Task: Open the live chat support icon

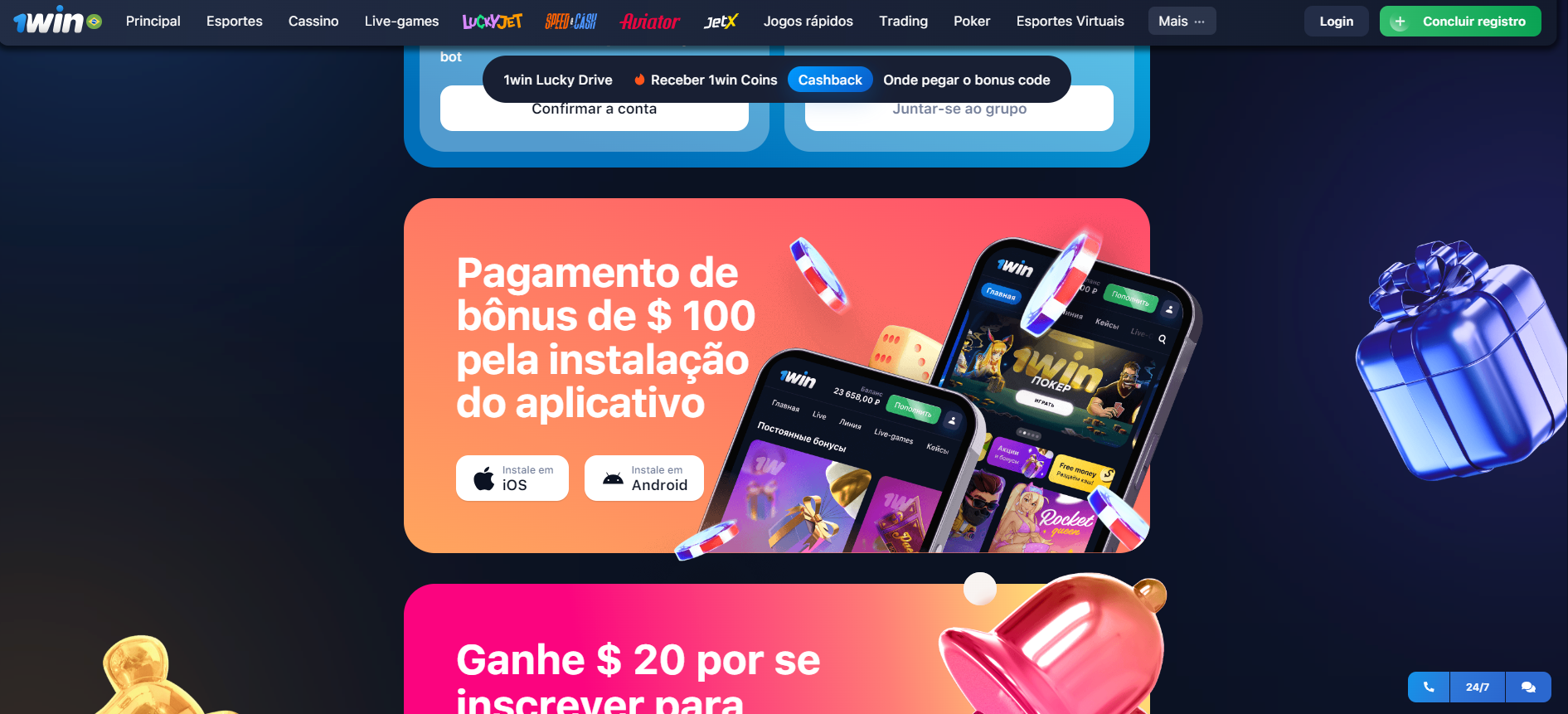Action: tap(1527, 687)
